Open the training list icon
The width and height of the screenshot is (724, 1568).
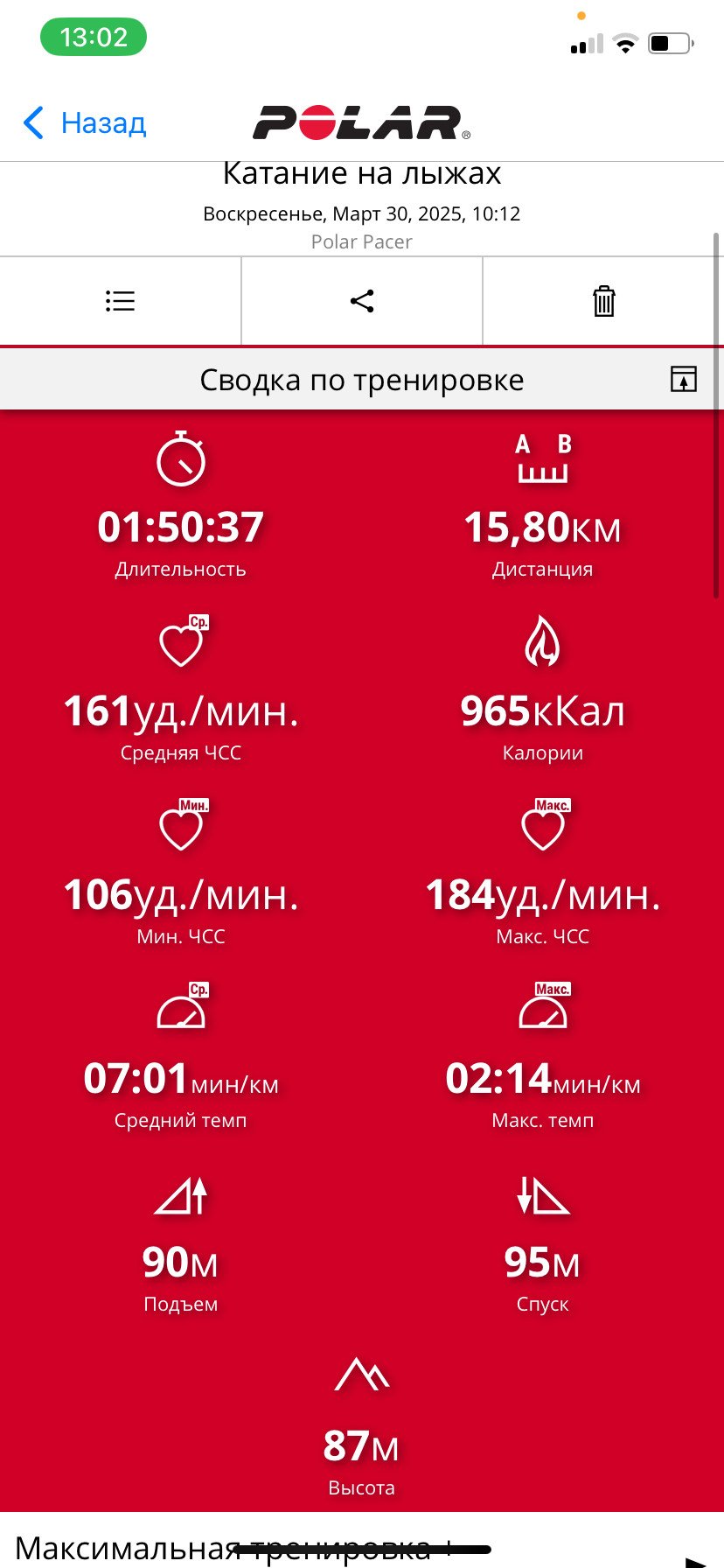click(120, 301)
